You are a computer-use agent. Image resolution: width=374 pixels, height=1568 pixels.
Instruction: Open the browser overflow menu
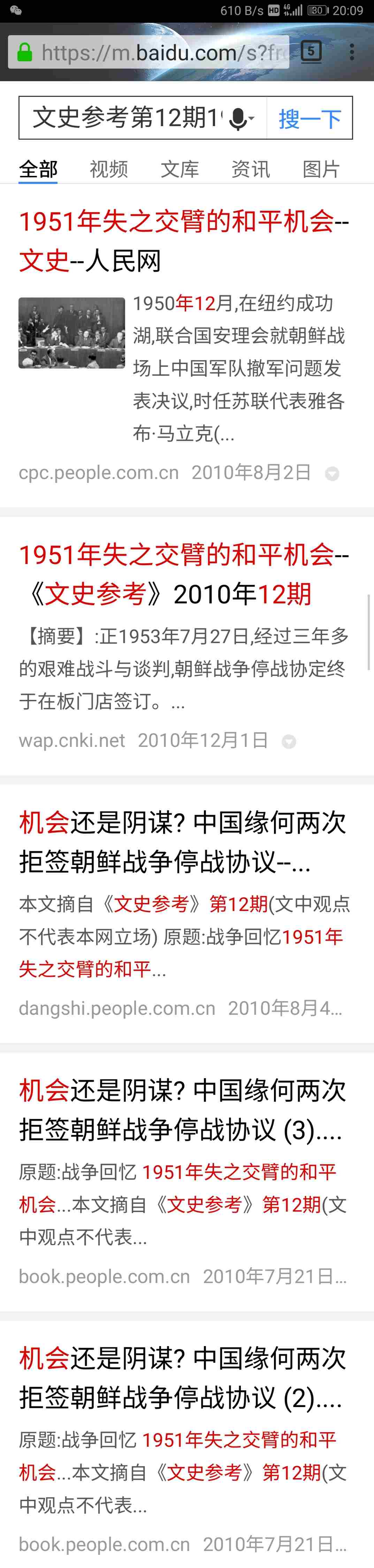(x=352, y=52)
